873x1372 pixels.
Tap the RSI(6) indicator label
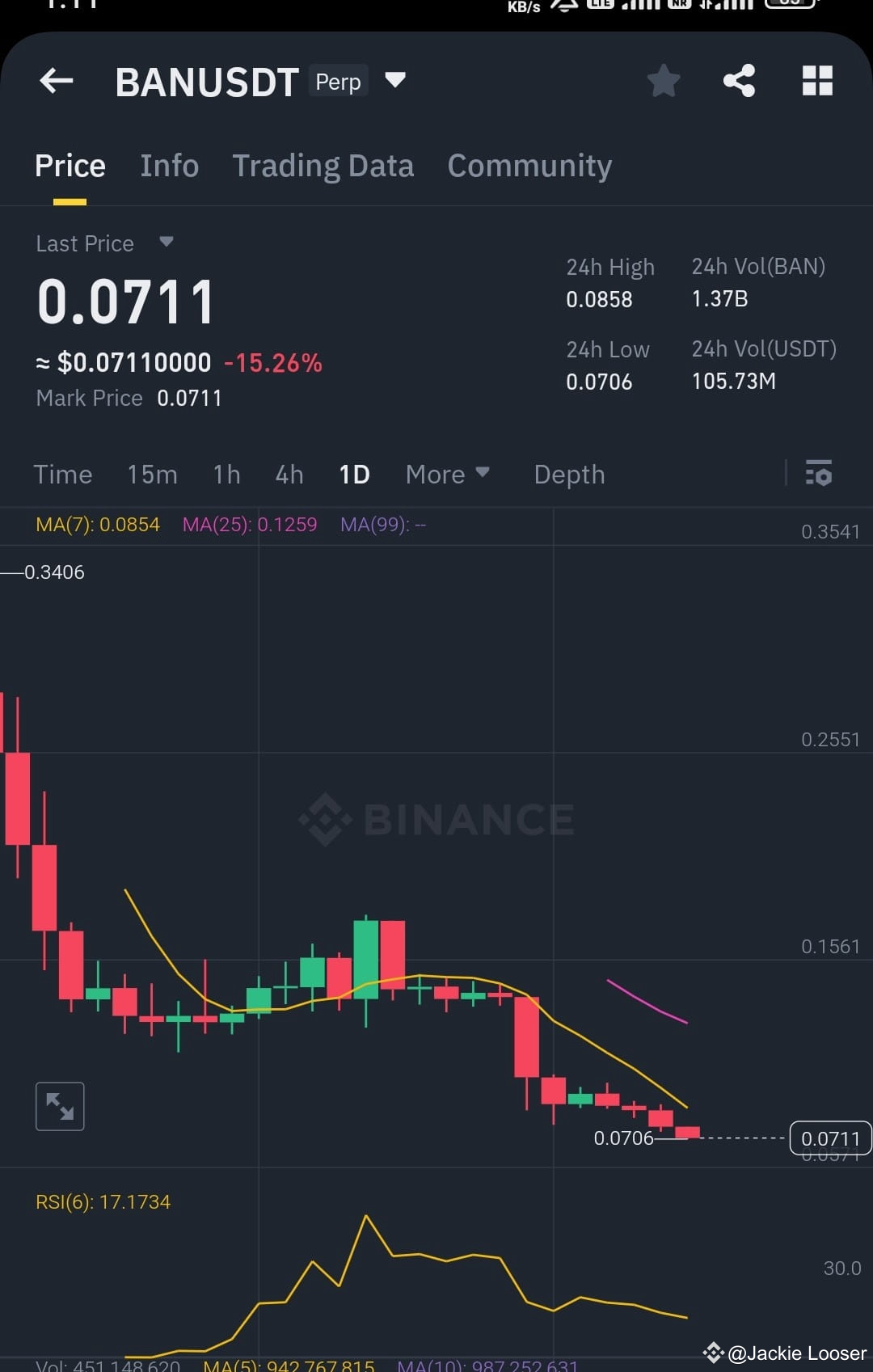(x=103, y=1201)
